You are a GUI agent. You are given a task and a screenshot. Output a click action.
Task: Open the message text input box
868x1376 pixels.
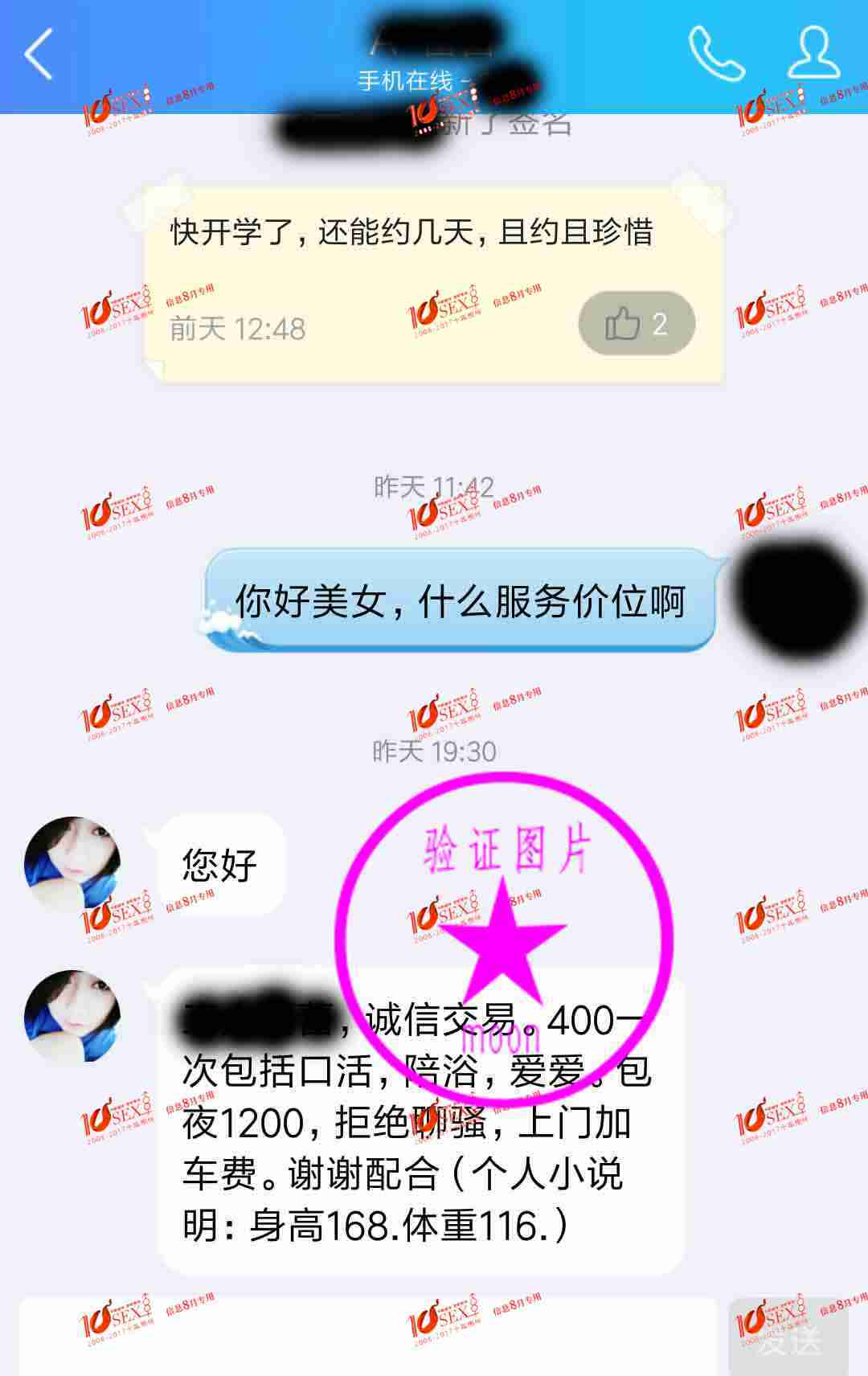click(x=367, y=1337)
